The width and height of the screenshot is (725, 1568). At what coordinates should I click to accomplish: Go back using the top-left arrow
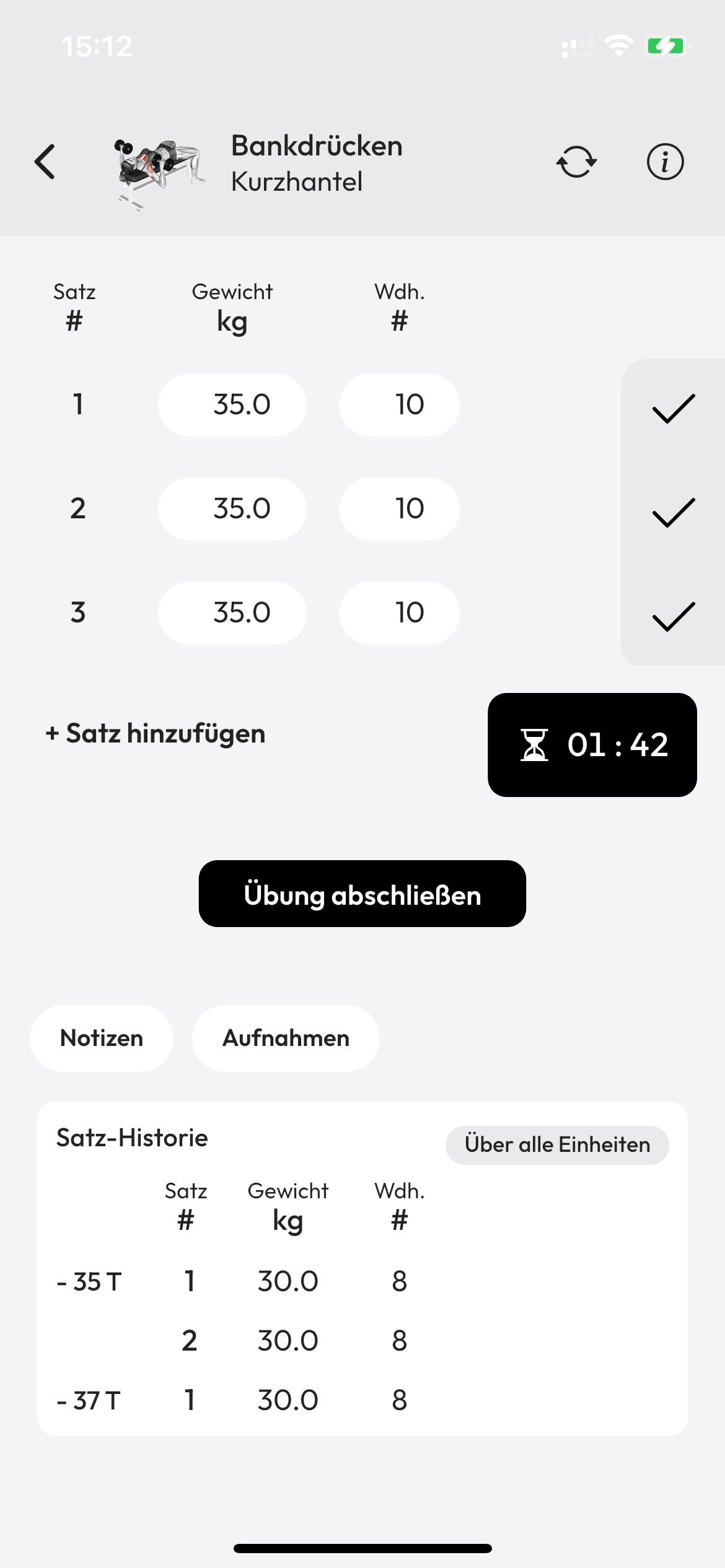(45, 162)
